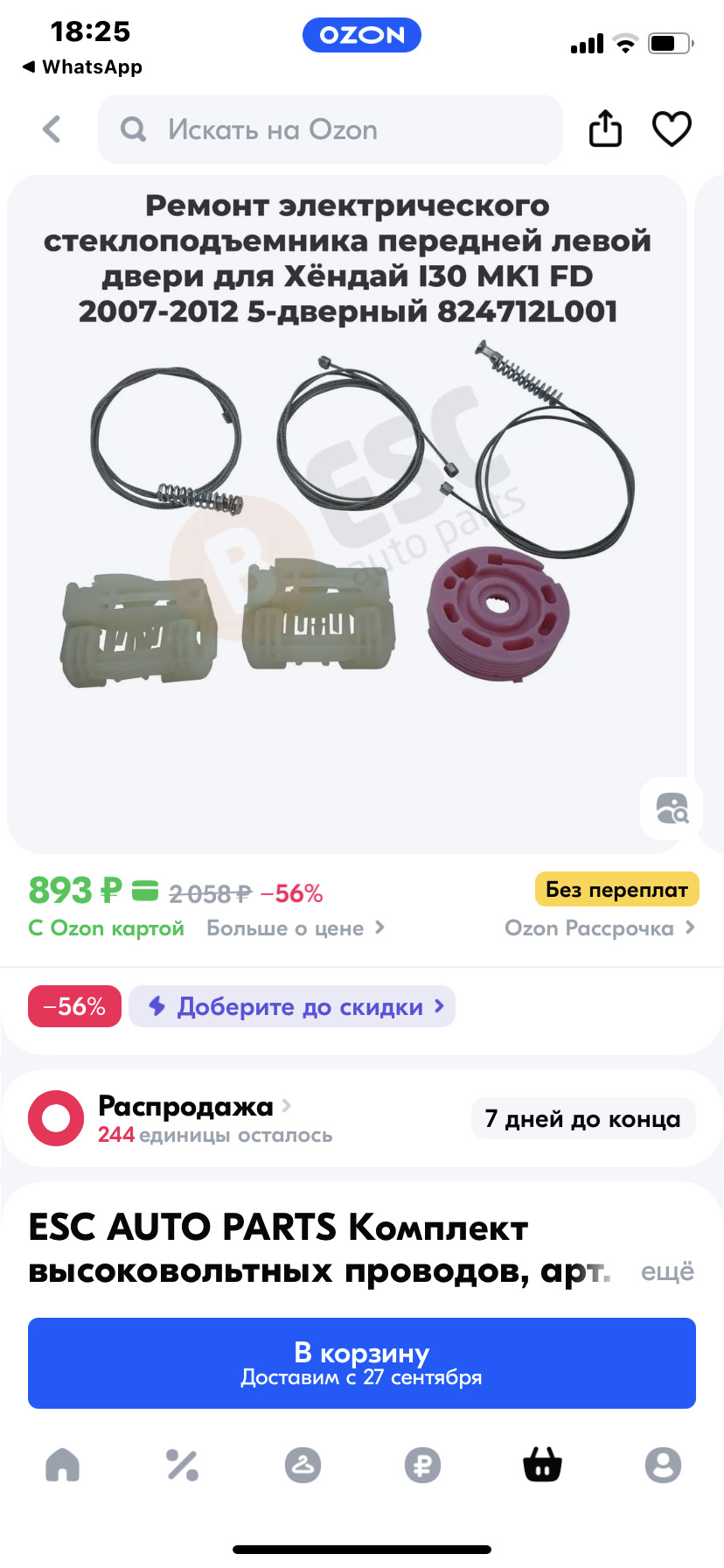The width and height of the screenshot is (724, 1568).
Task: Tap the search magnifier icon
Action: 132,129
